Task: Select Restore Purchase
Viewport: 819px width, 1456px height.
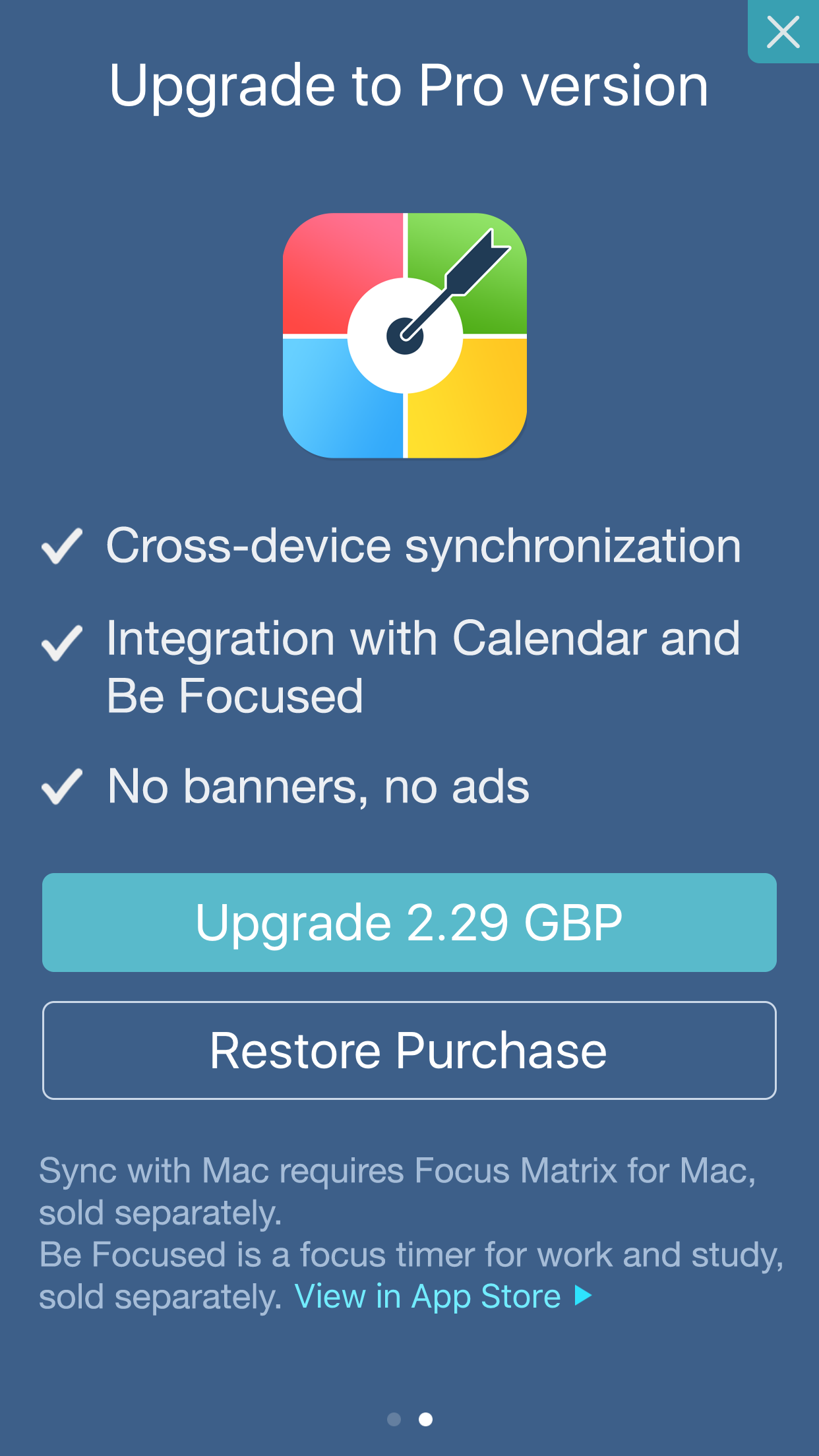Action: (409, 1050)
